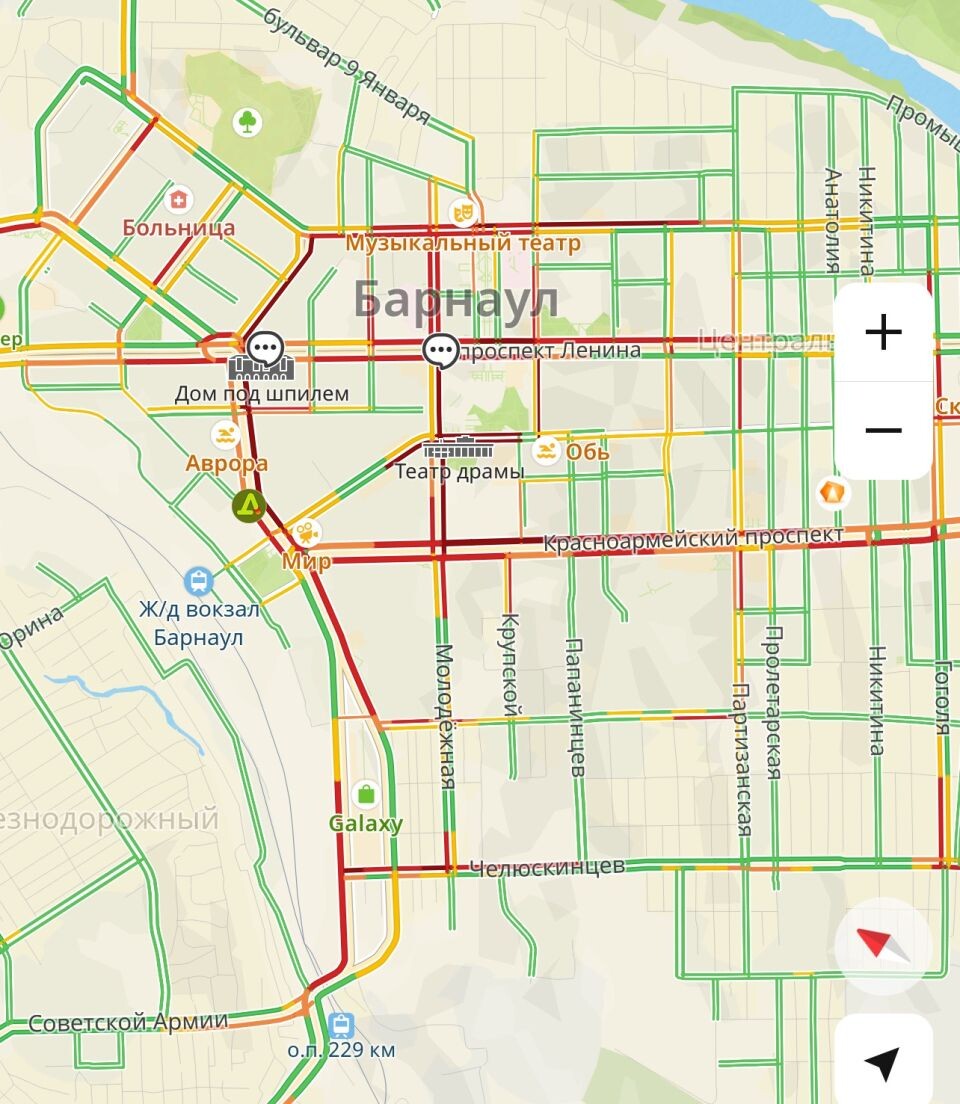
Task: Open the Мир cinema marker
Action: click(305, 533)
